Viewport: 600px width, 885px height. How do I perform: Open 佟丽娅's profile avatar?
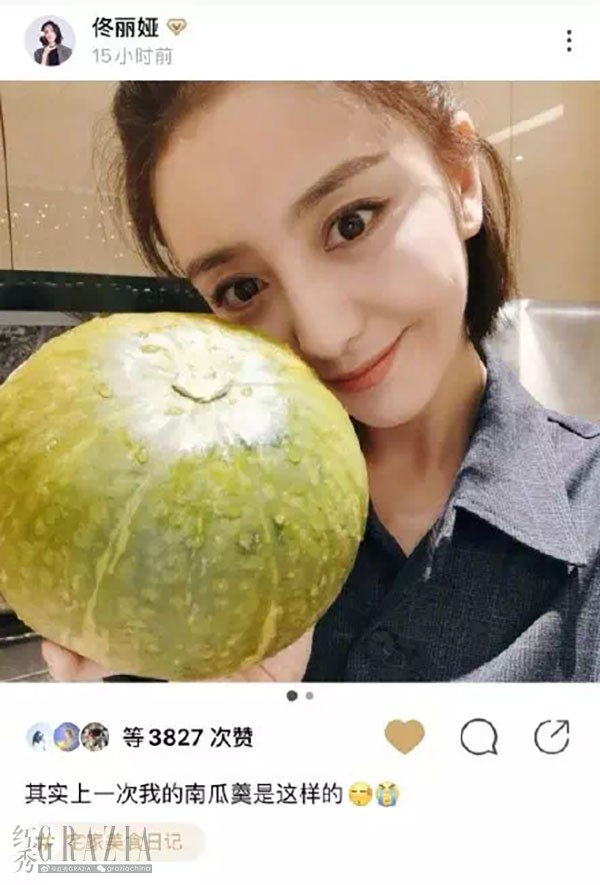coord(50,41)
